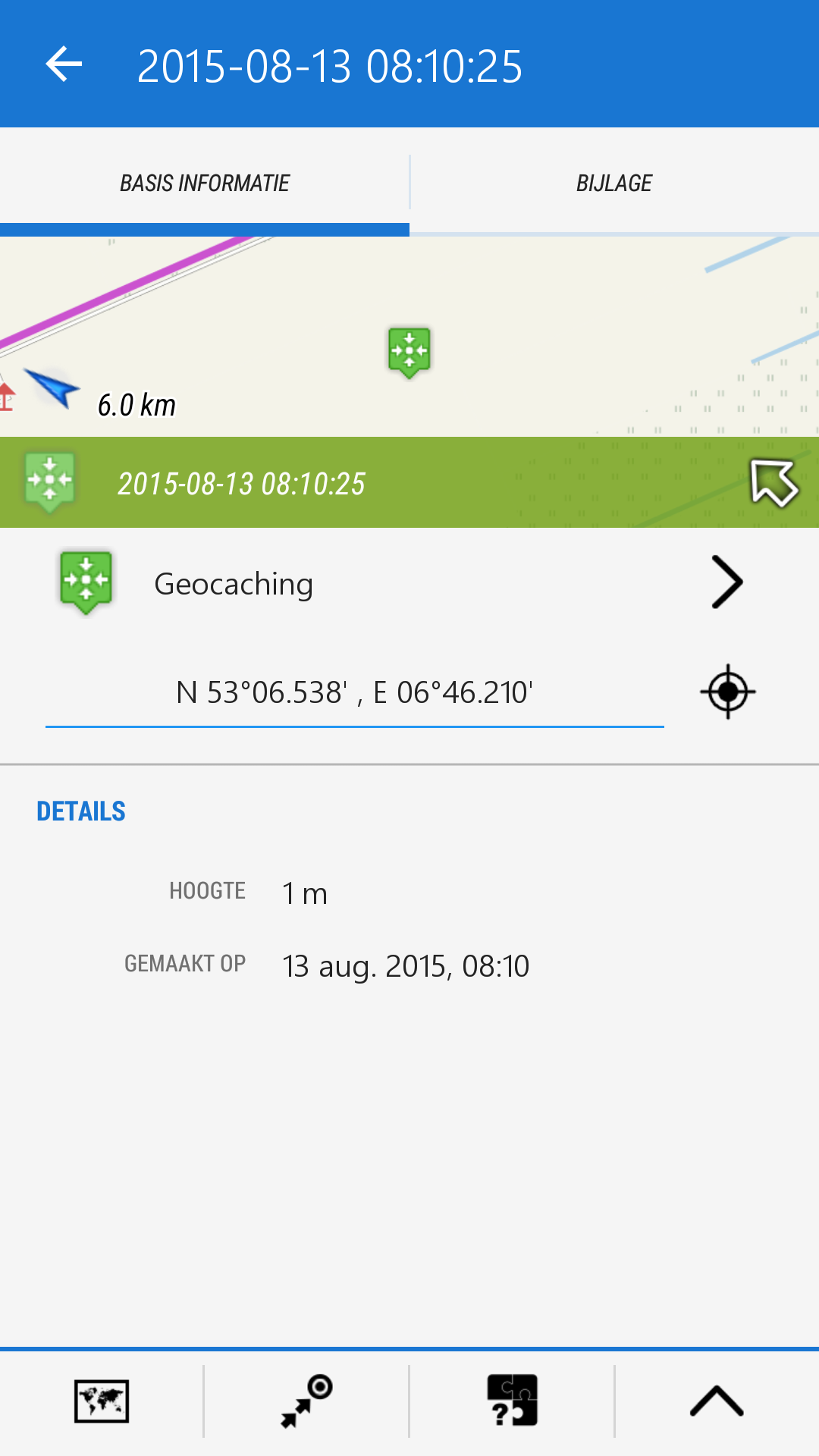Tap the green geocache marker on map
The height and width of the screenshot is (1456, 819).
tap(409, 351)
